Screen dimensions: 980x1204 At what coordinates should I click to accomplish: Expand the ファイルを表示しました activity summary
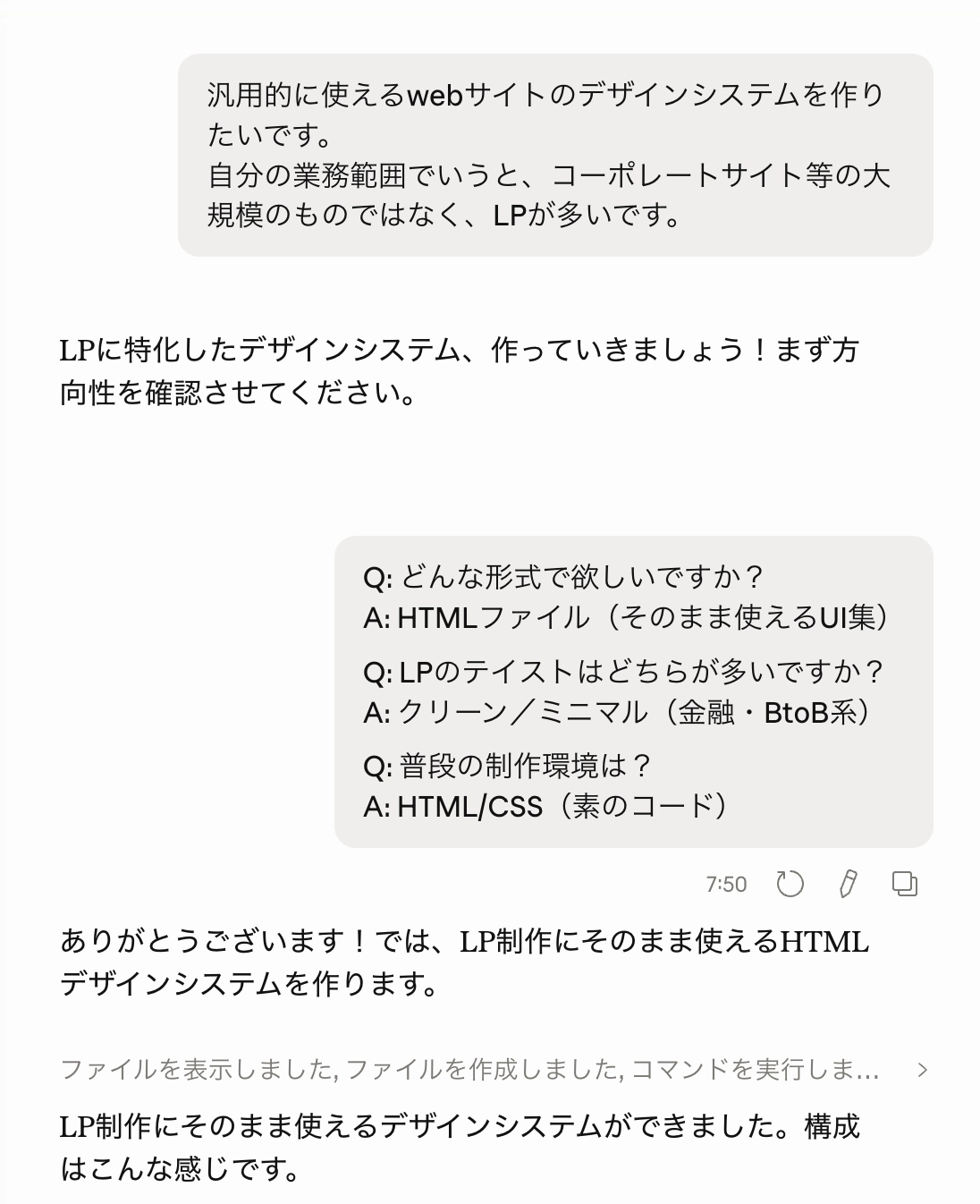point(923,1069)
